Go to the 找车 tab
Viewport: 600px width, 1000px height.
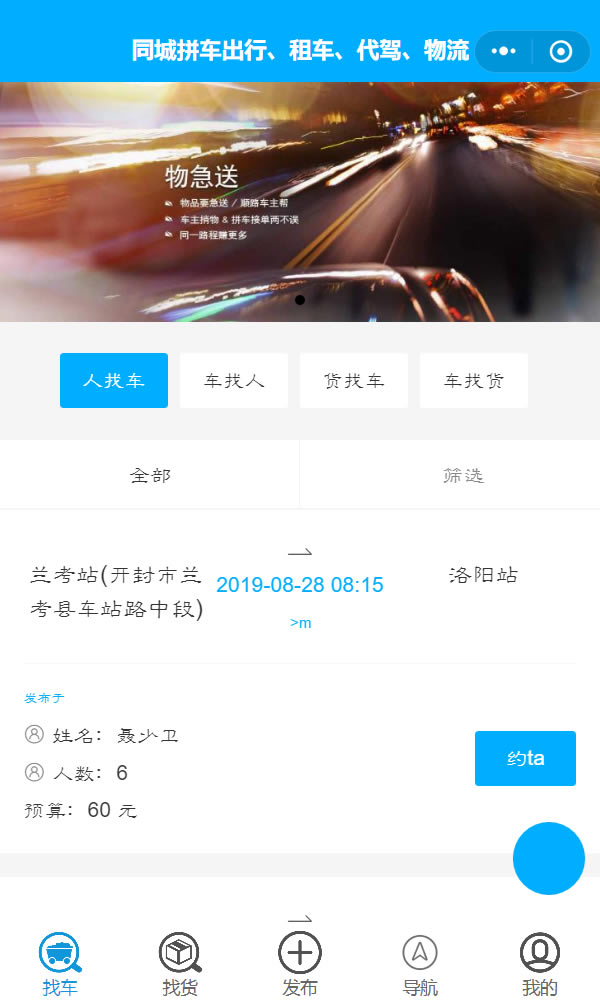[60, 965]
